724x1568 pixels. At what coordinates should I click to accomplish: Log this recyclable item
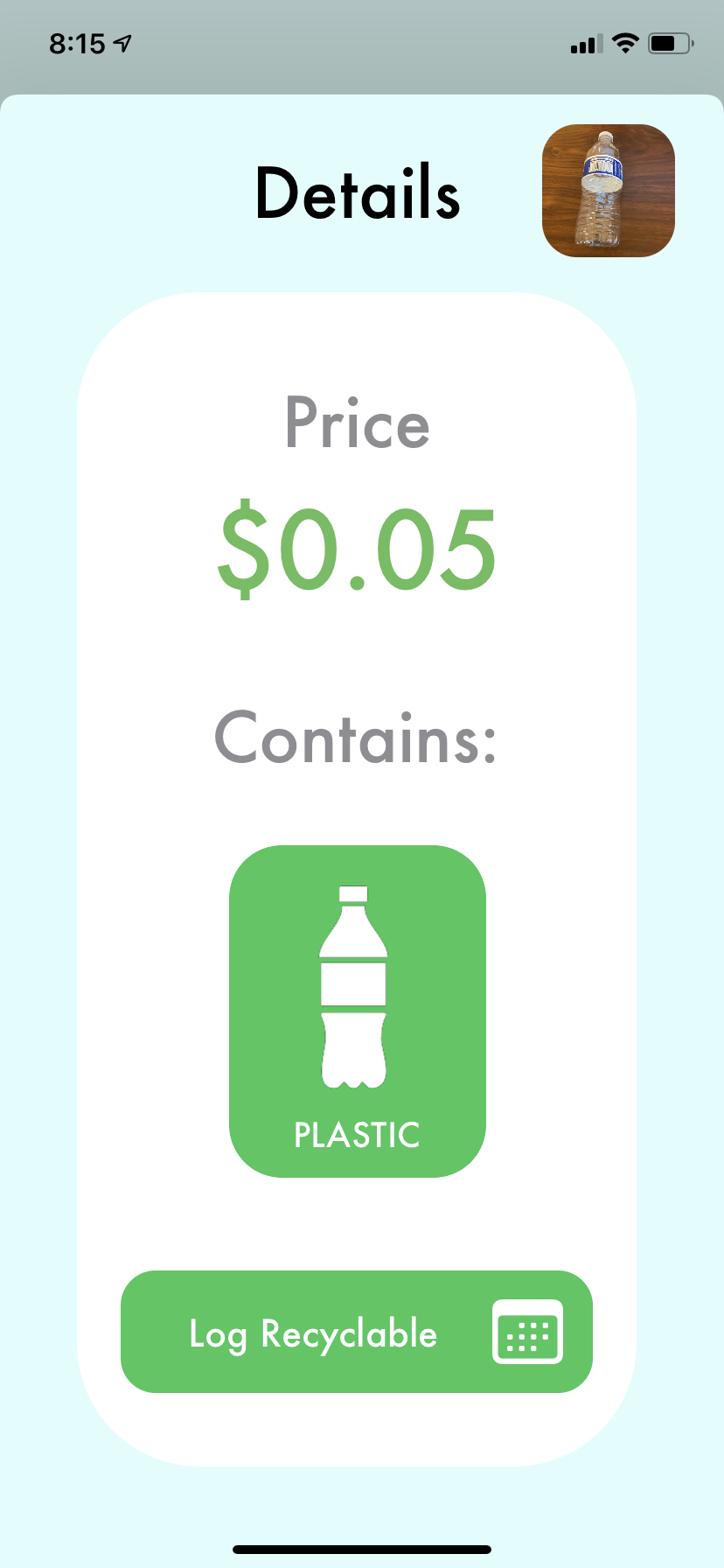357,1332
